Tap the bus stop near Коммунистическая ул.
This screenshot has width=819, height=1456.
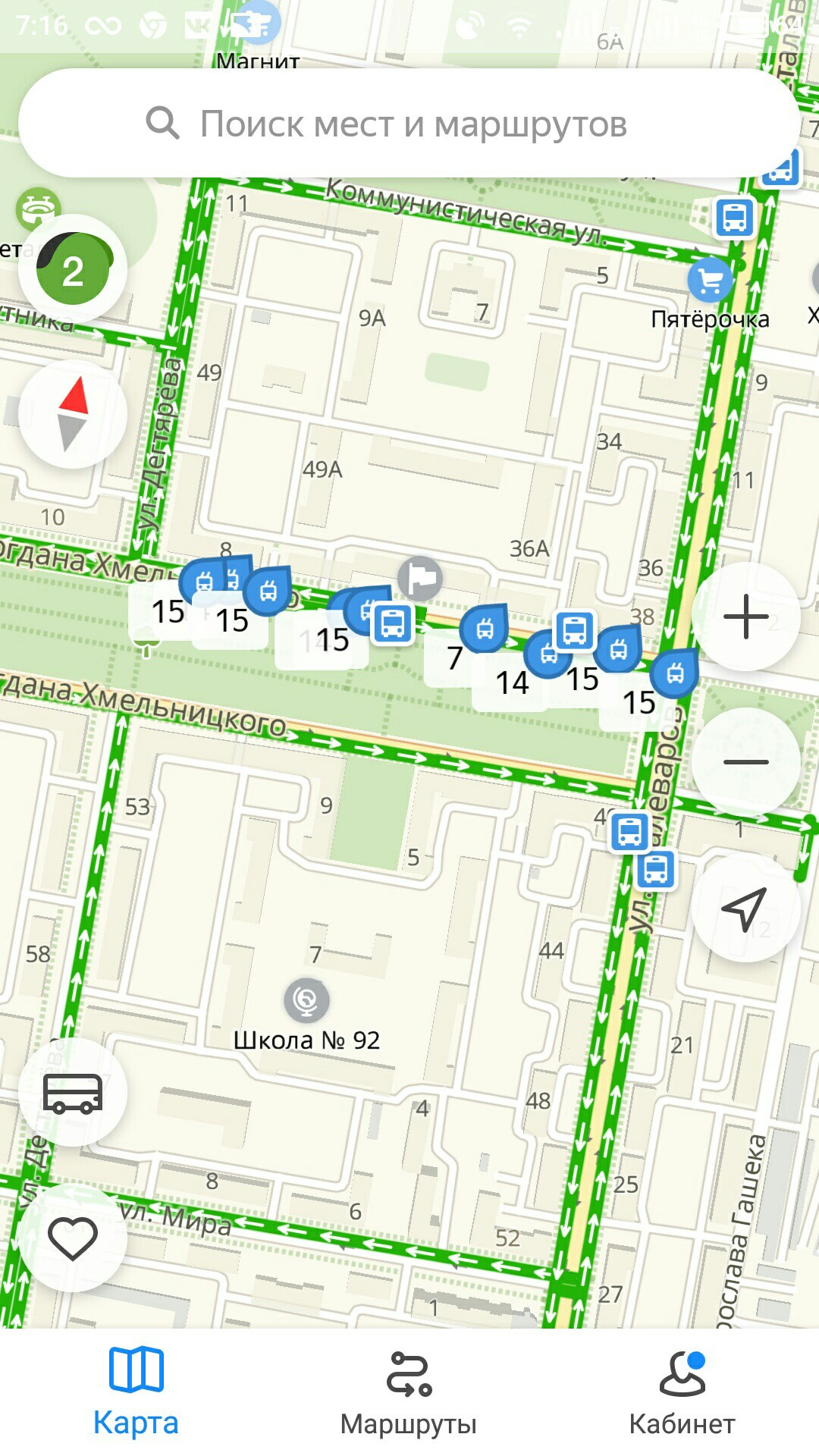734,218
